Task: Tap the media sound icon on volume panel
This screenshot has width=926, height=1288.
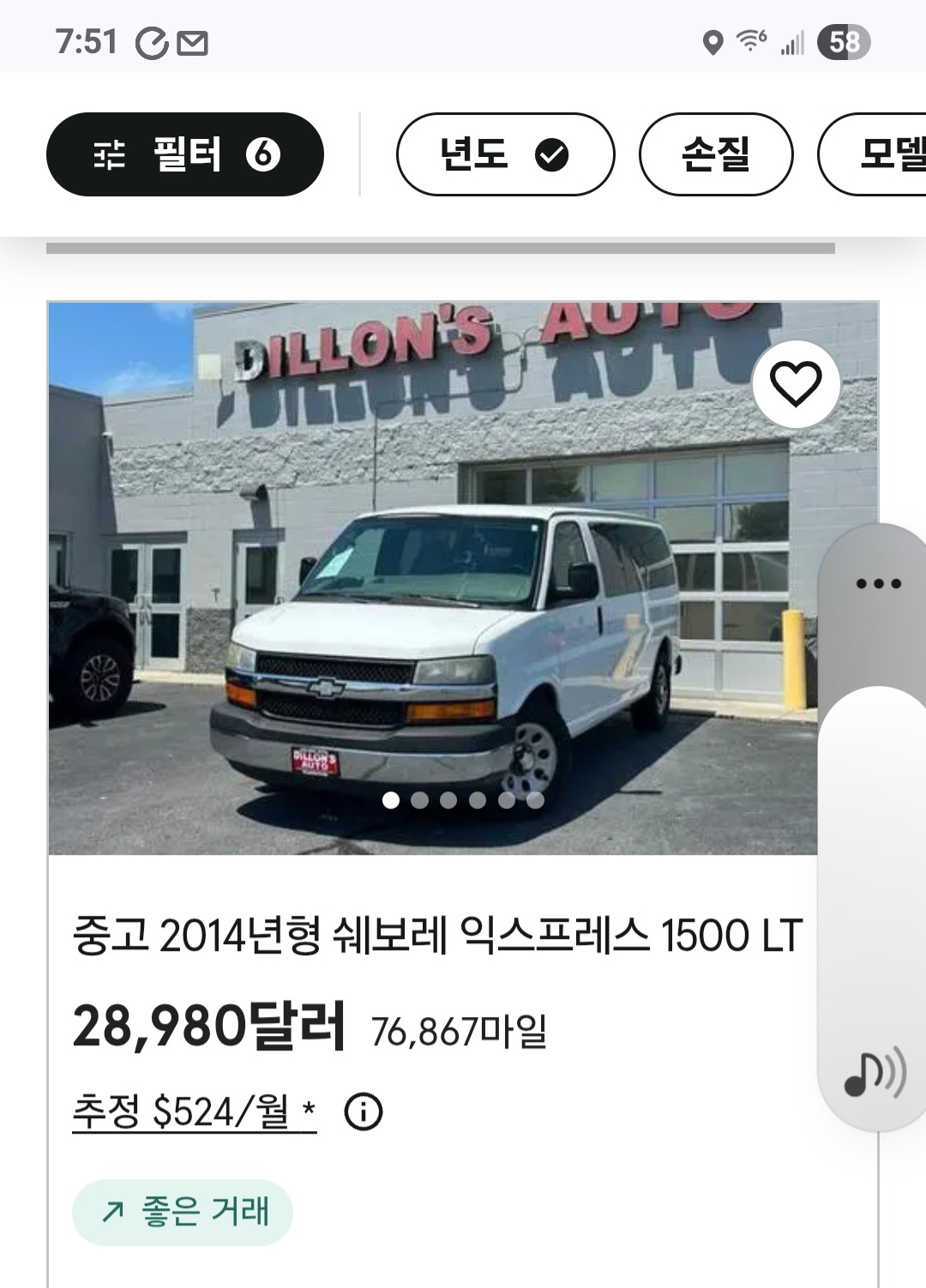Action: pos(874,1072)
